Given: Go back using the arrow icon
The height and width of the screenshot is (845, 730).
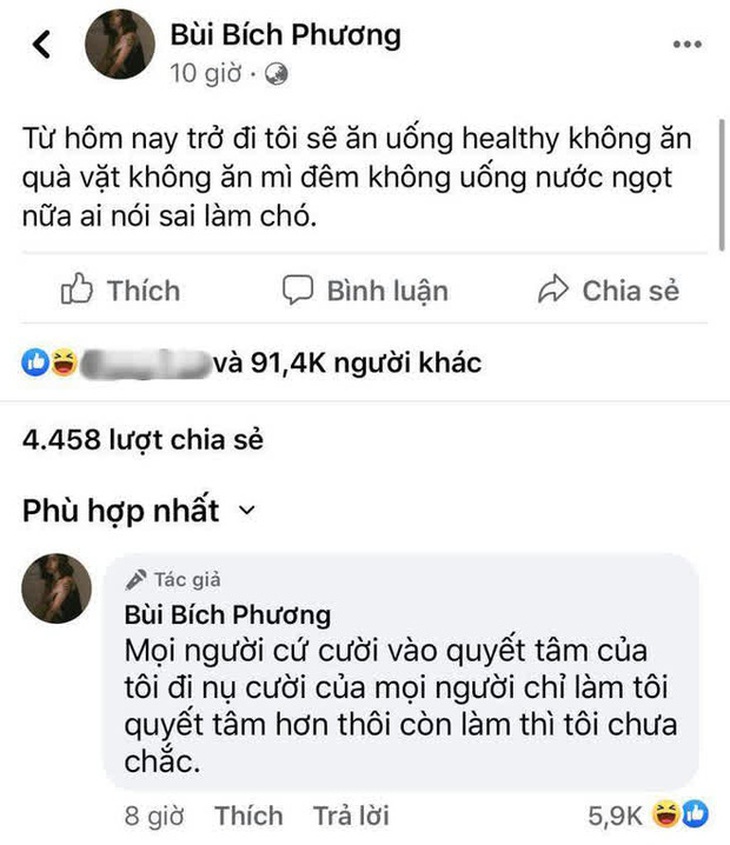Looking at the screenshot, I should coord(41,45).
